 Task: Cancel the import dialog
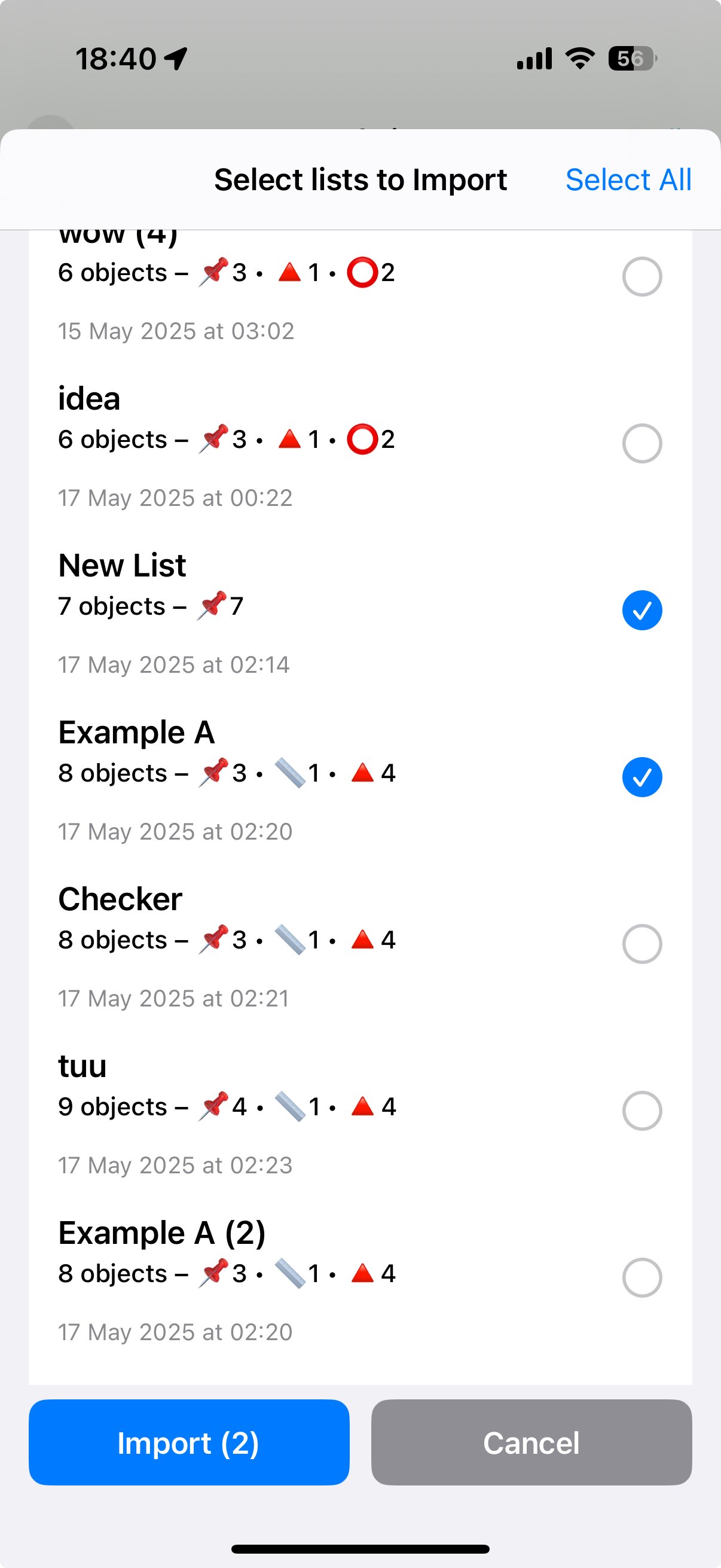coord(531,1442)
